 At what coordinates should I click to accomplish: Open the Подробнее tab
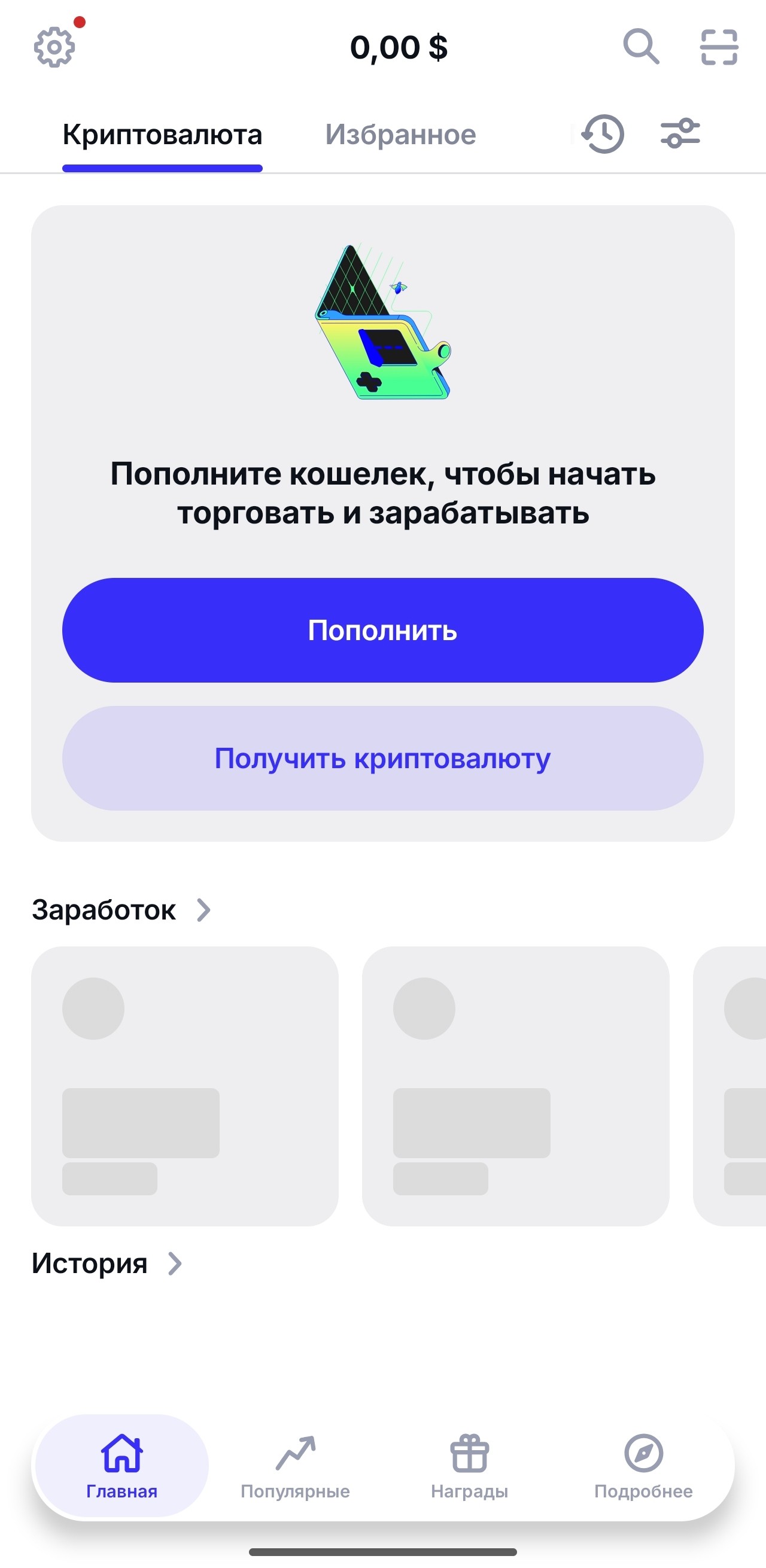point(643,1466)
